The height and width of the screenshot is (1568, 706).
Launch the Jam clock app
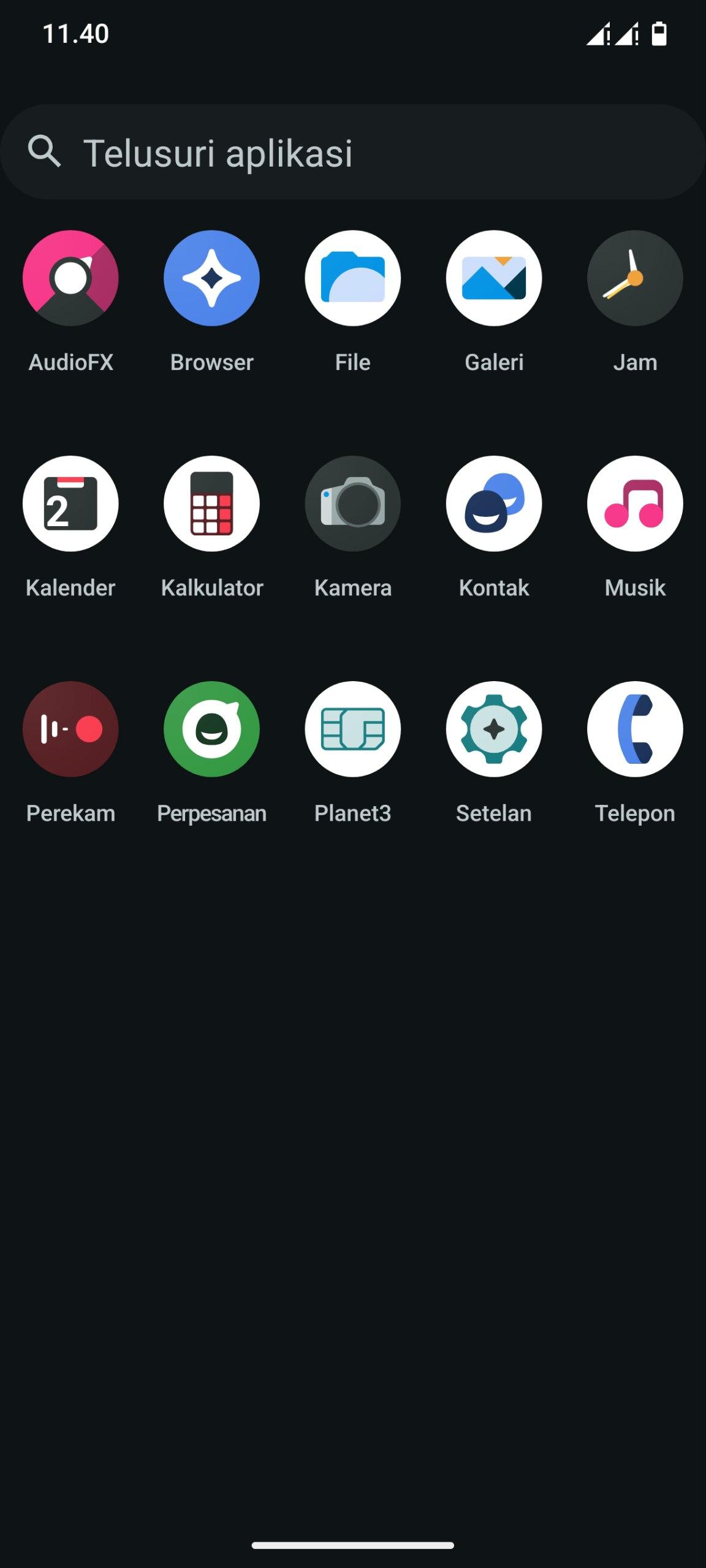635,278
